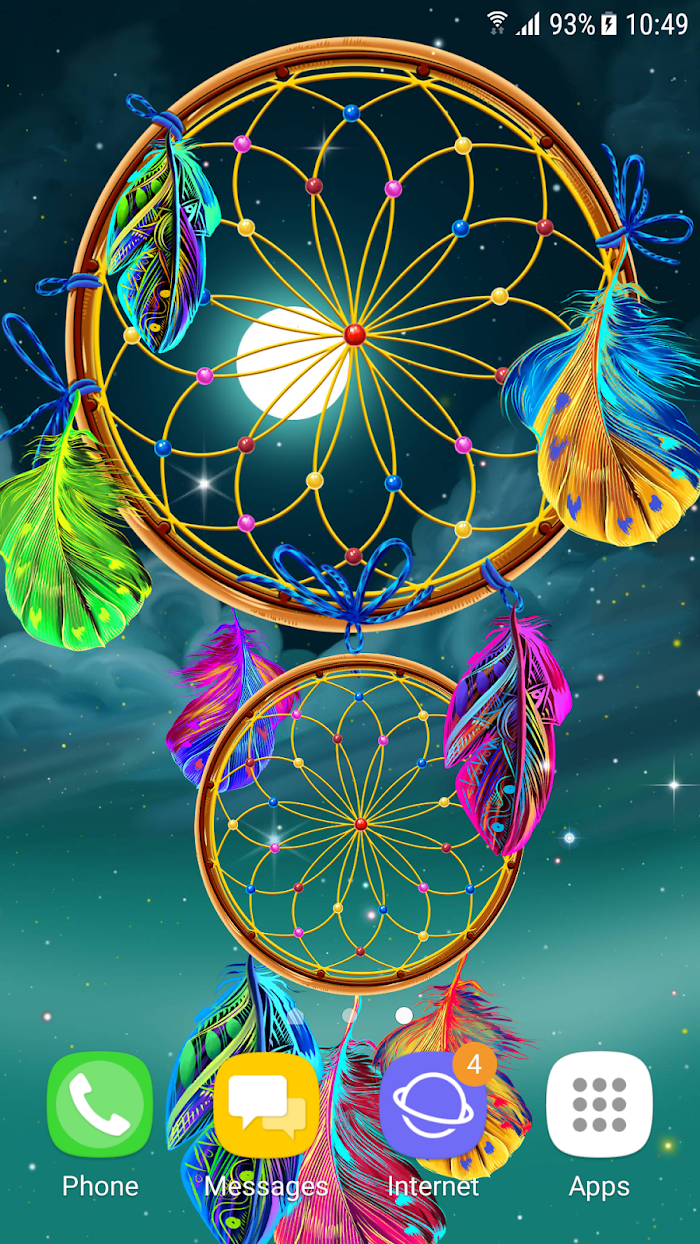Open the Apps drawer

[x=599, y=1104]
